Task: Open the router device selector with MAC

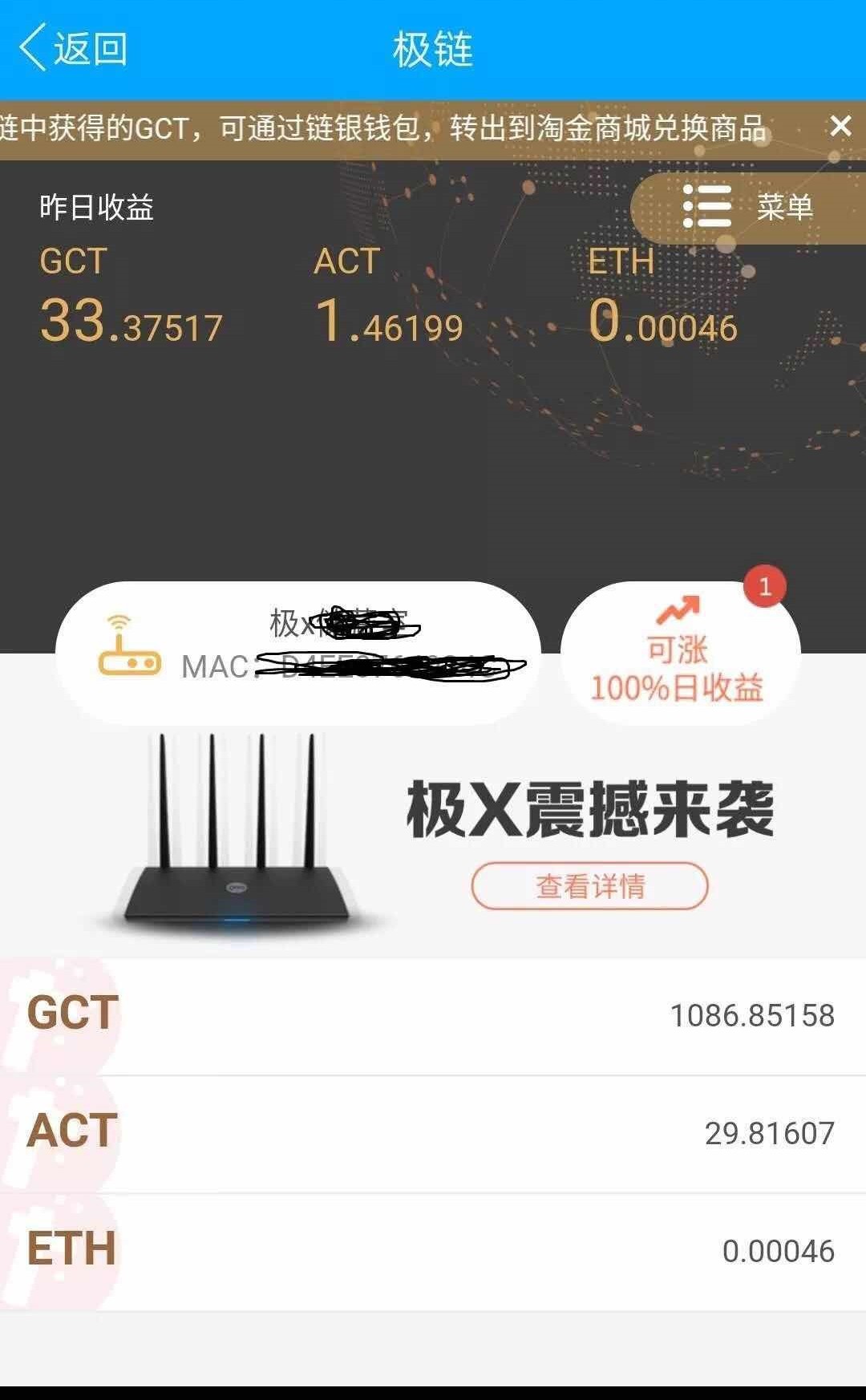Action: 297,653
